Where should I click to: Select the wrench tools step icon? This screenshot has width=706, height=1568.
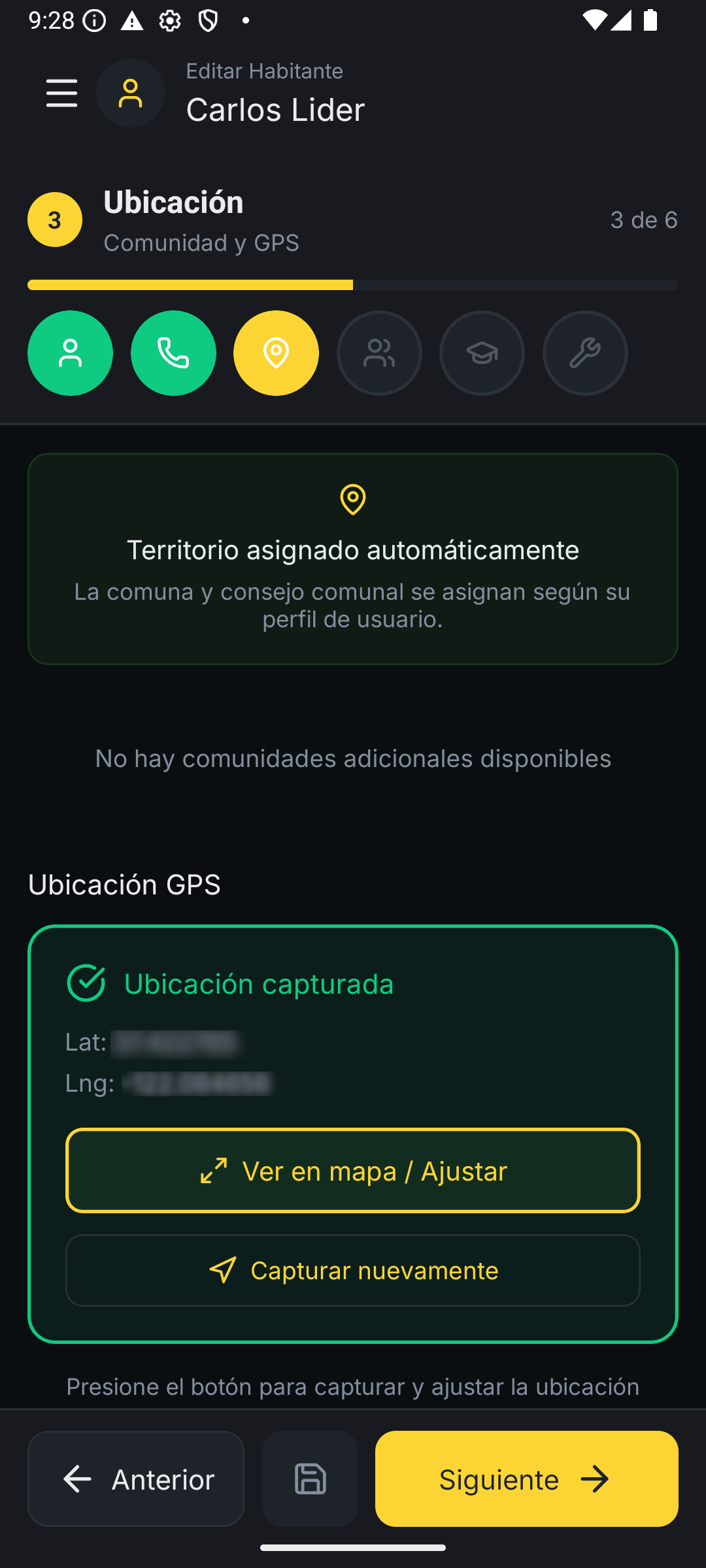[584, 353]
